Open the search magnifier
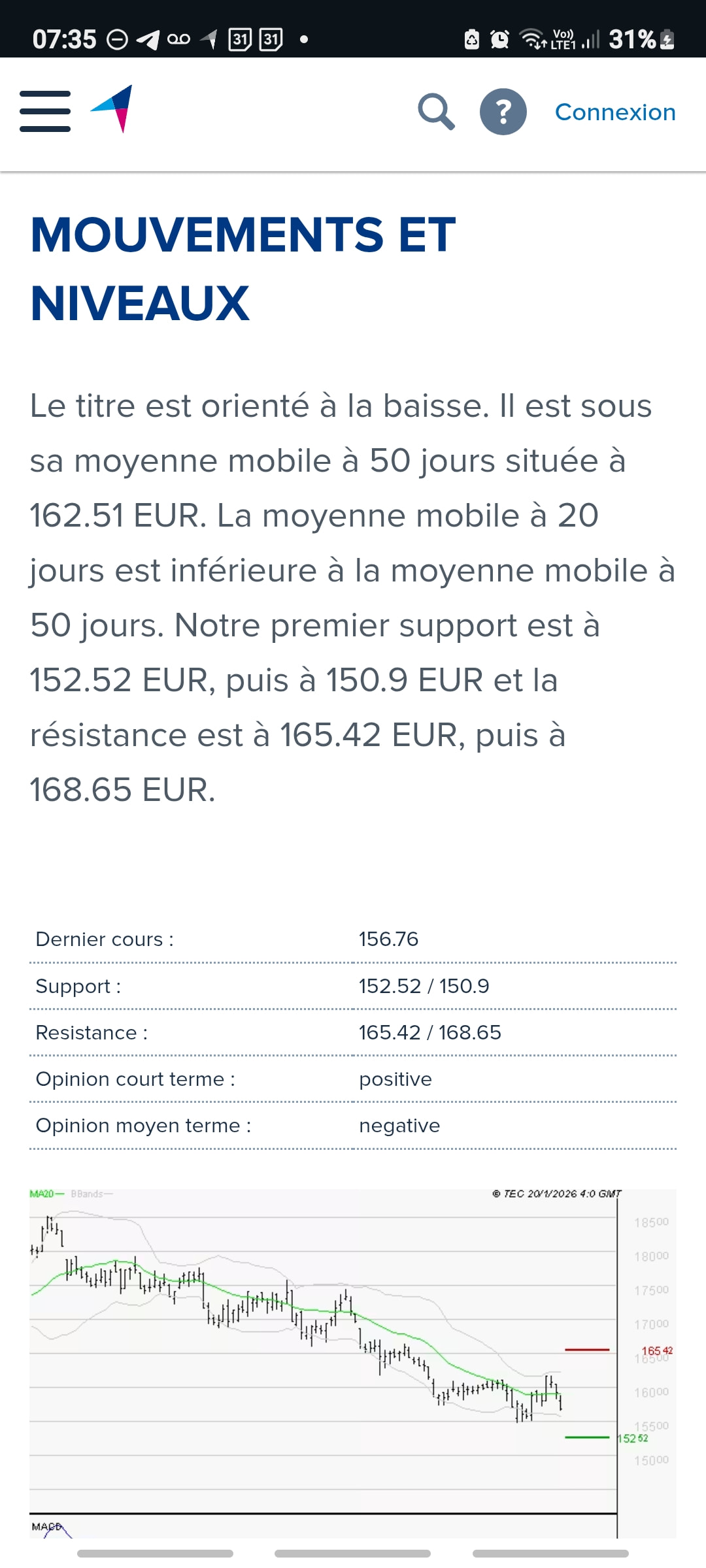706x1568 pixels. click(x=436, y=112)
